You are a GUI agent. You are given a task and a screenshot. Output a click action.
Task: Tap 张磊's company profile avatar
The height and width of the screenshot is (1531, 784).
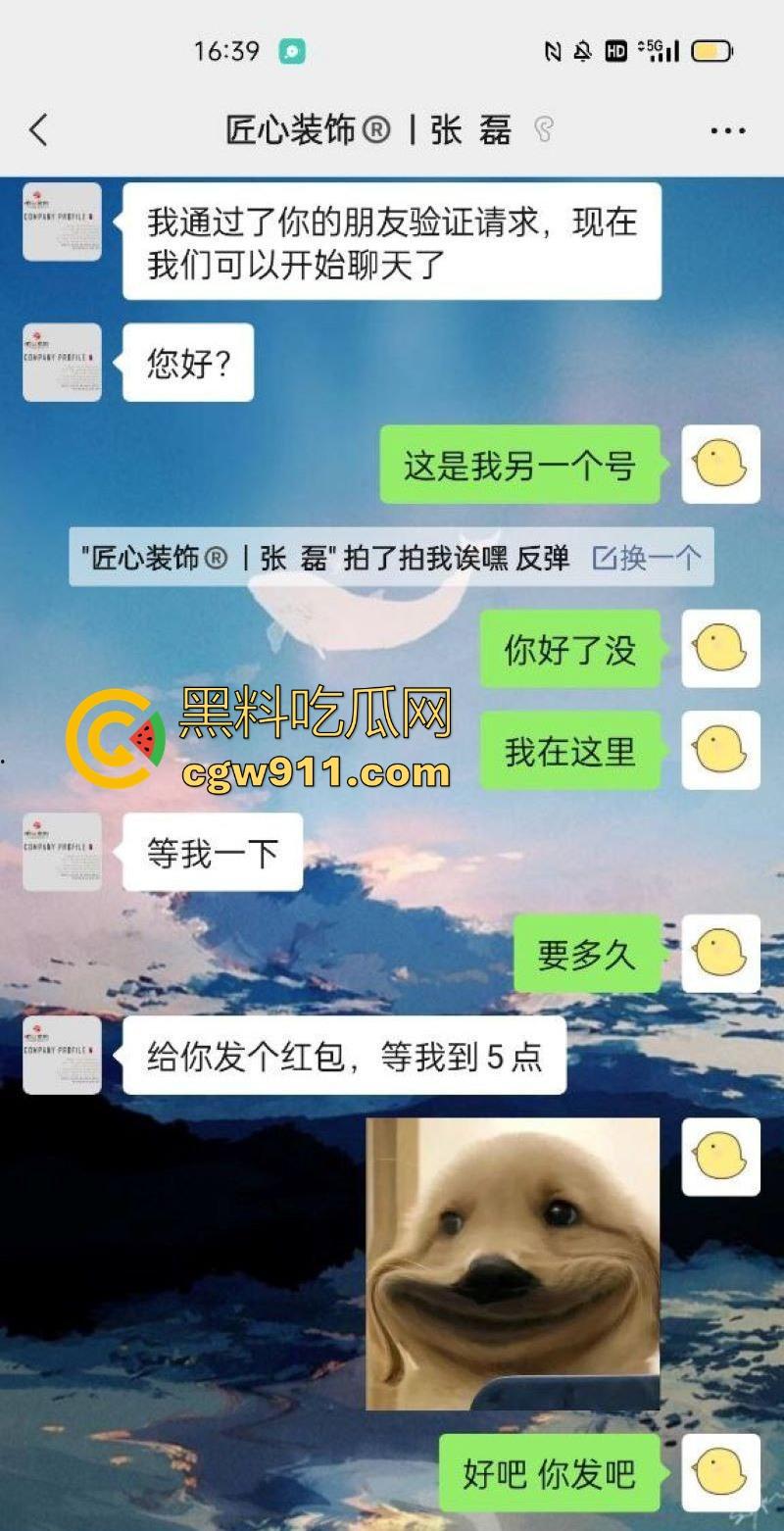tap(61, 222)
